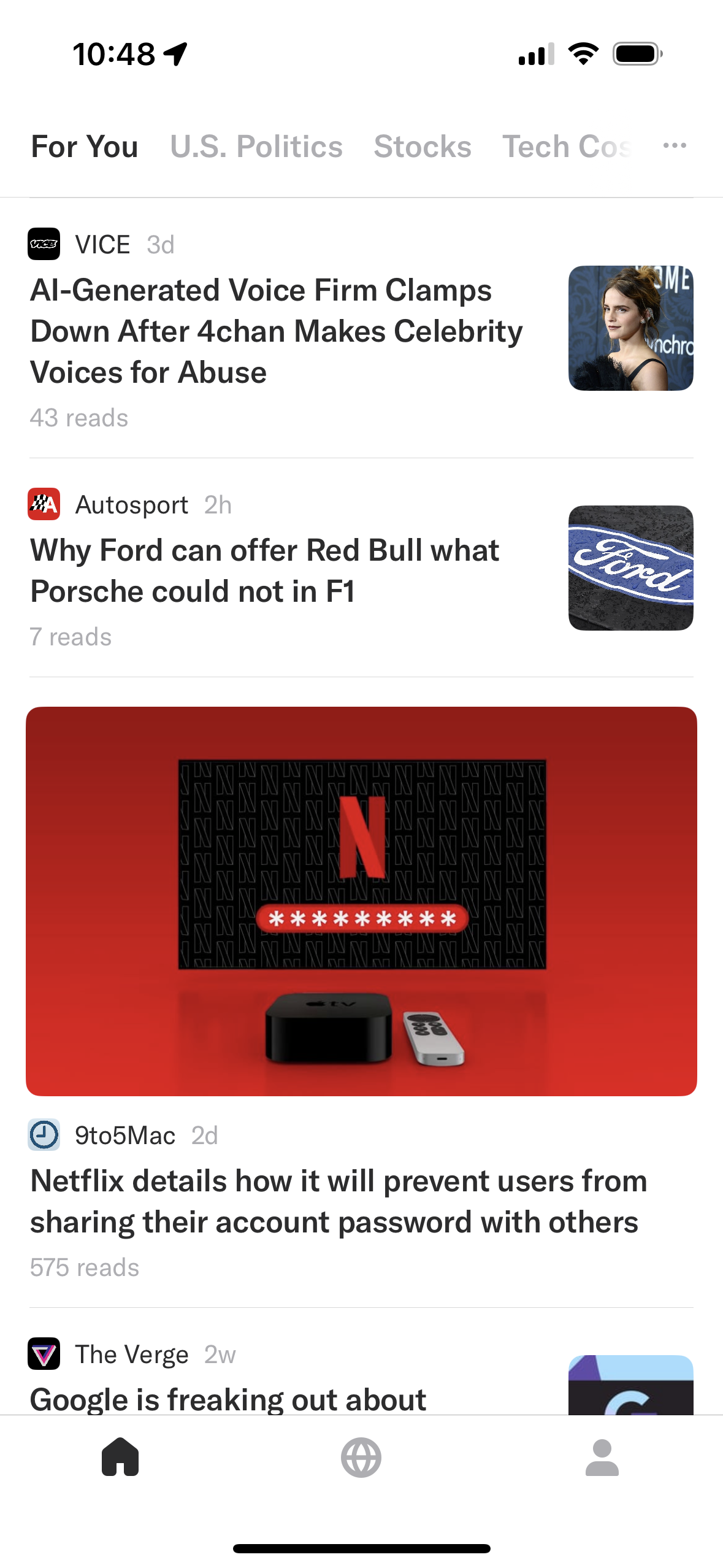
Task: Go to the home tab
Action: (120, 1456)
